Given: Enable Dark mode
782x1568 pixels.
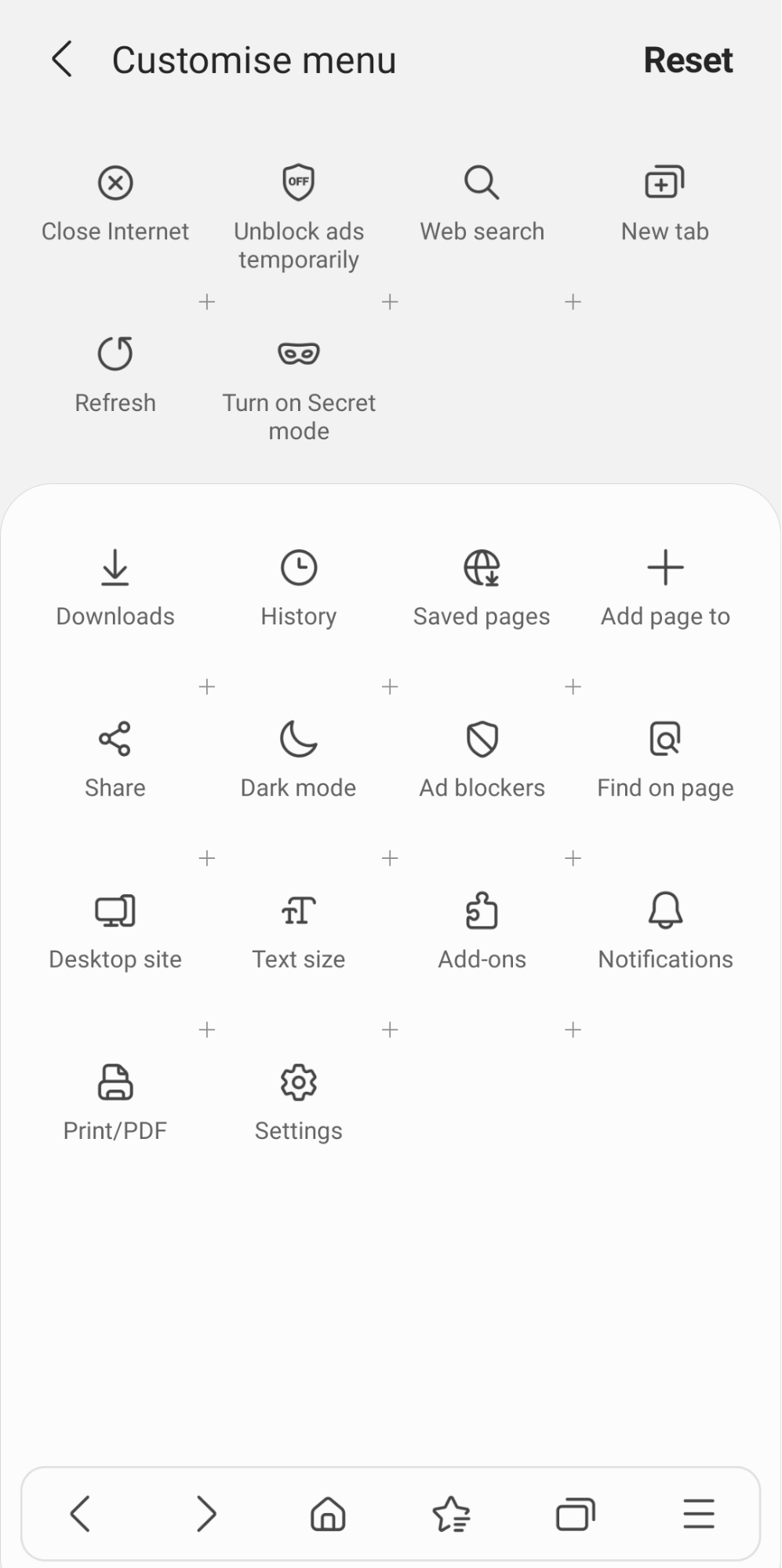Looking at the screenshot, I should 298,738.
